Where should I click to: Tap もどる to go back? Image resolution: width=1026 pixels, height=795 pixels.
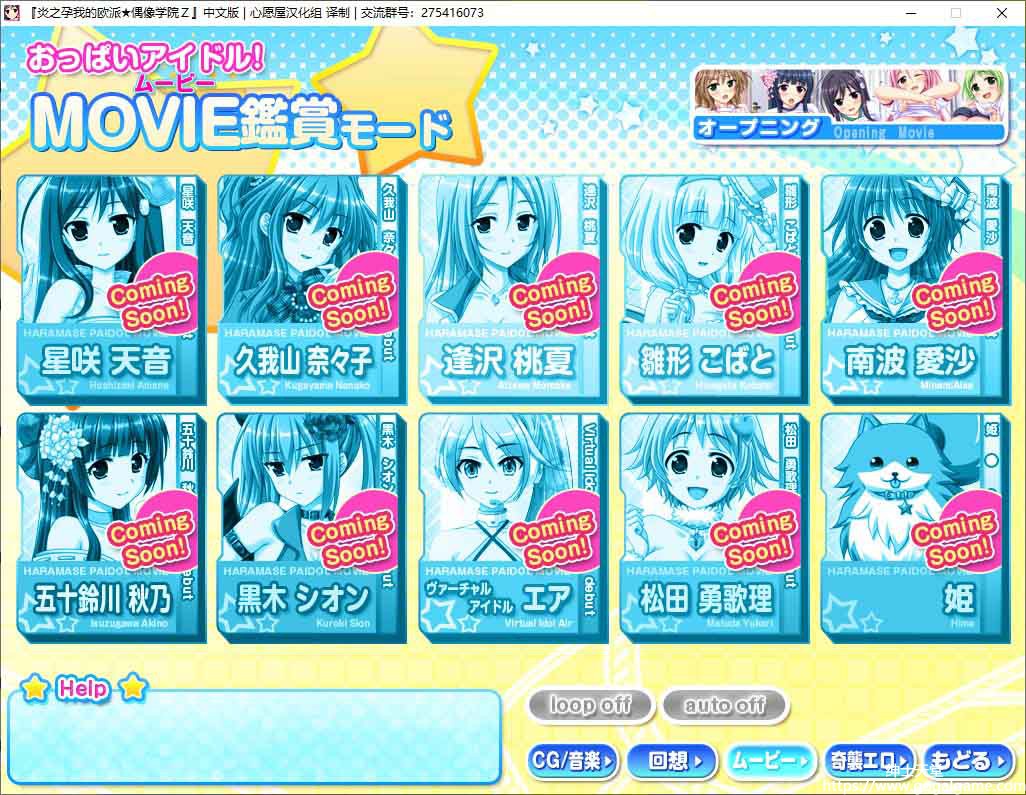tap(967, 761)
